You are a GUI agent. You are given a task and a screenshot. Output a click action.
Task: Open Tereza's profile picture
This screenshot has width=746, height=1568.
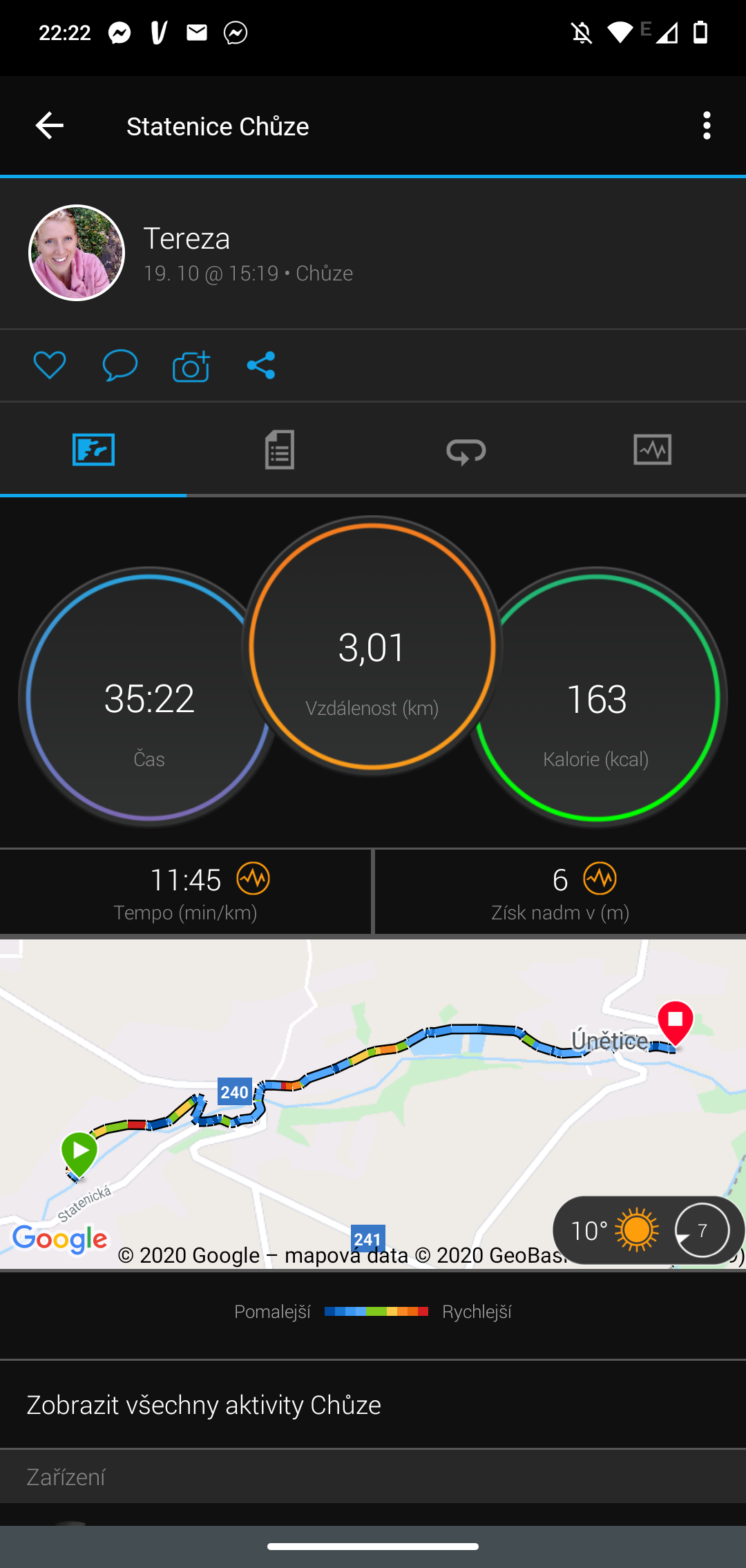[77, 253]
